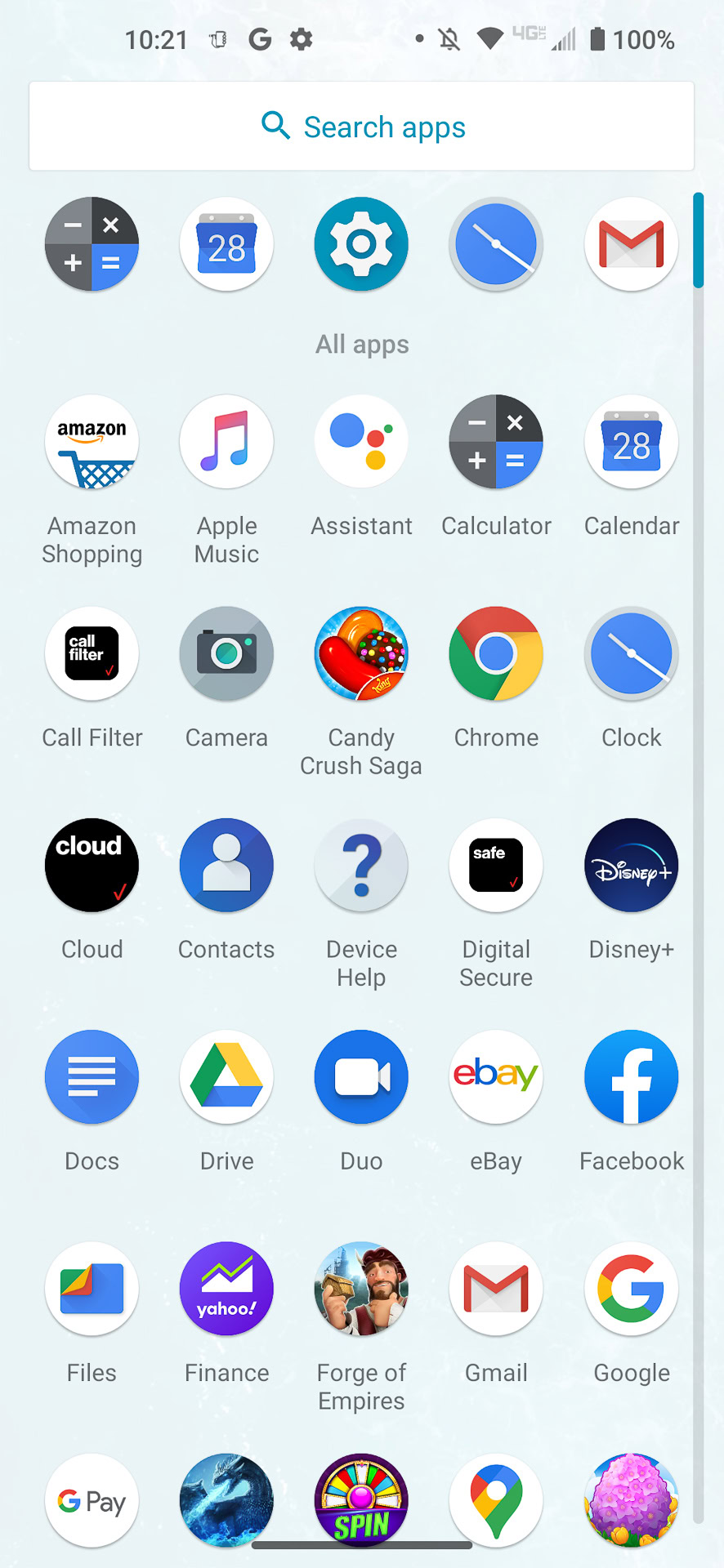The image size is (724, 1568).
Task: Launch Facebook
Action: pyautogui.click(x=631, y=1076)
